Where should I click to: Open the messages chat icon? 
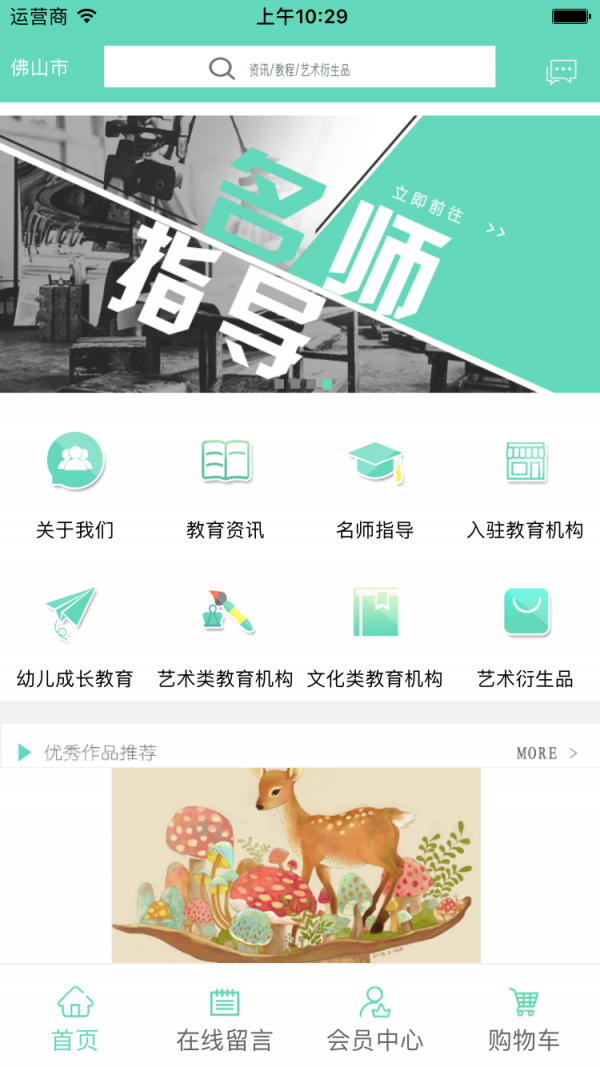click(x=561, y=71)
